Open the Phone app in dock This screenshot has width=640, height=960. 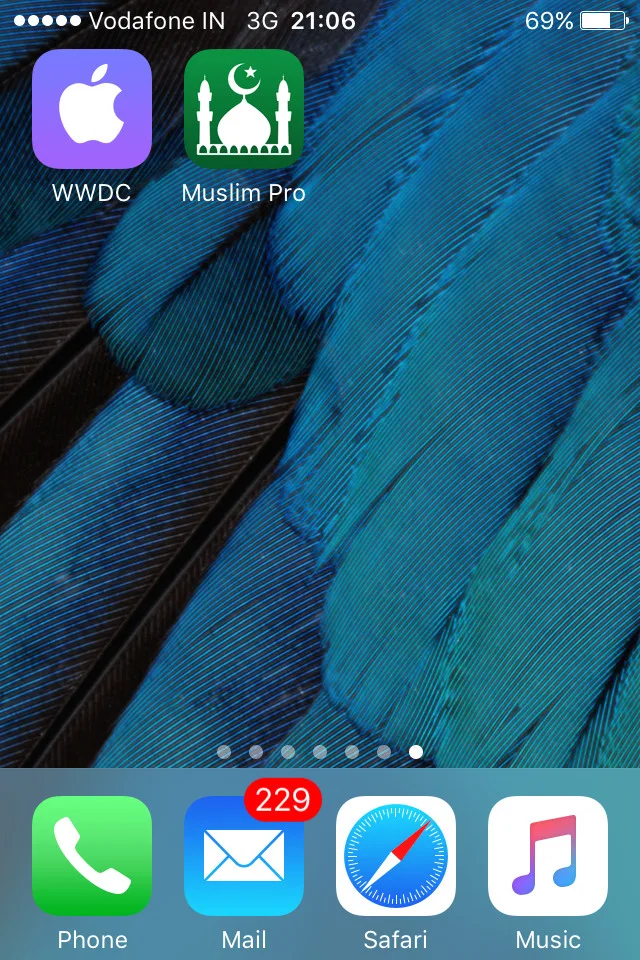click(x=92, y=855)
